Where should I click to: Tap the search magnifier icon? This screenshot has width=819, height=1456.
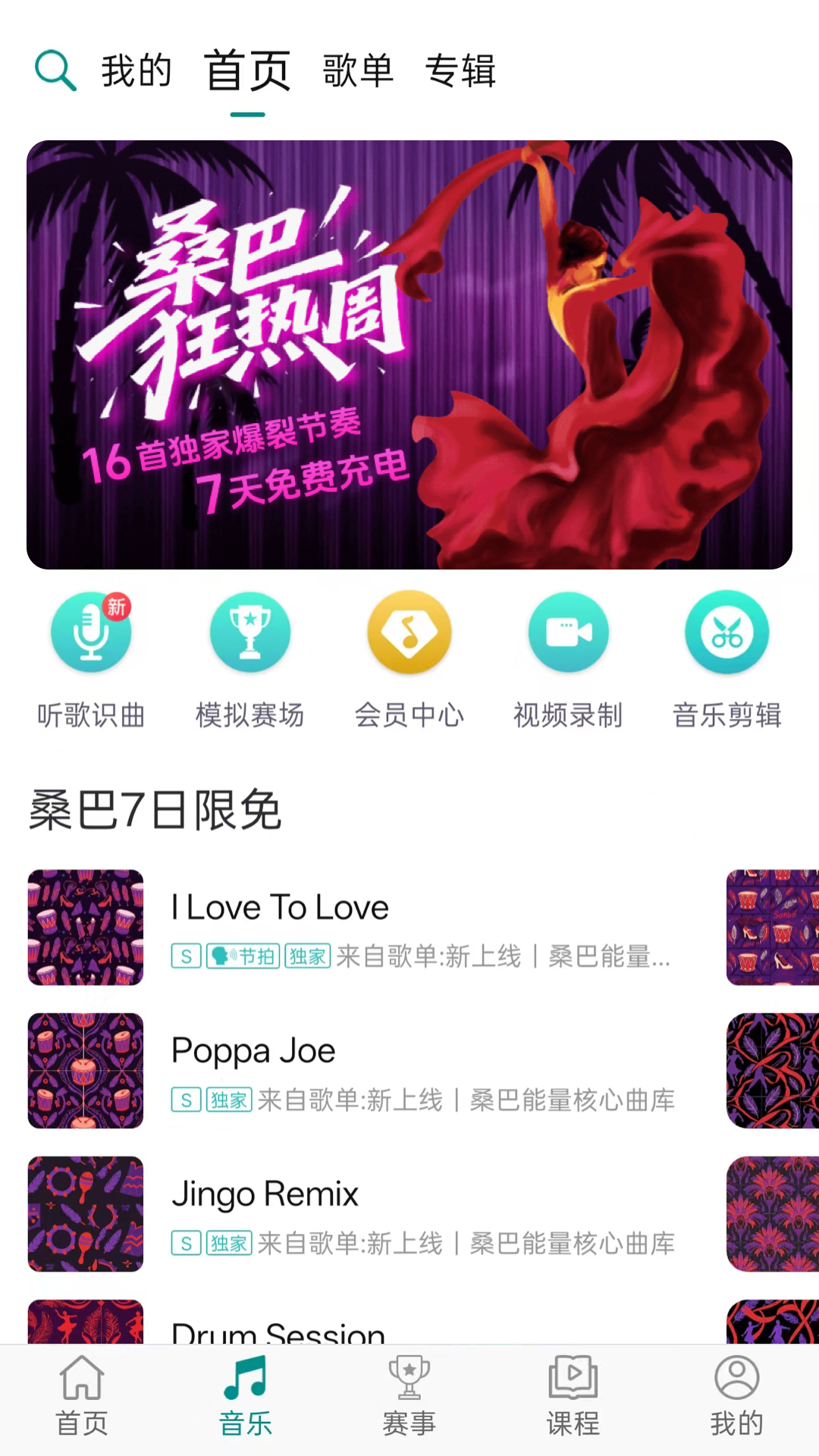[x=54, y=68]
